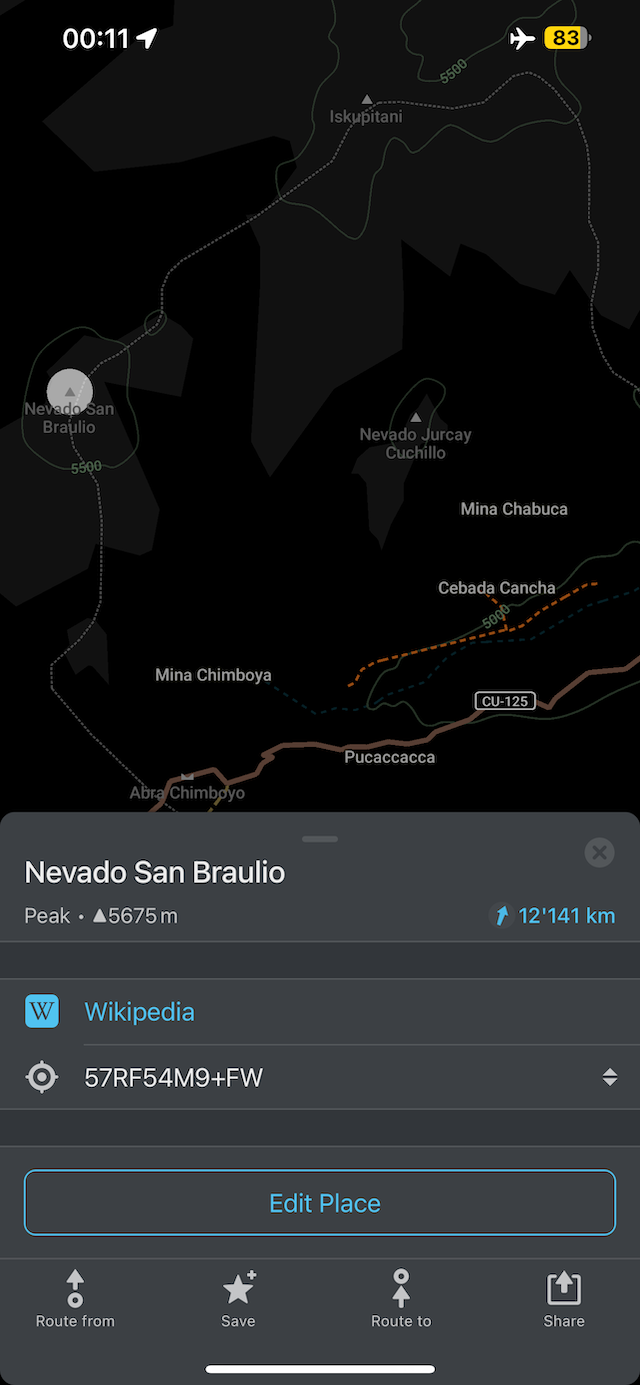Select the Nevado Jurcay Cuchillo peak on map
This screenshot has height=1385, width=640.
[416, 418]
